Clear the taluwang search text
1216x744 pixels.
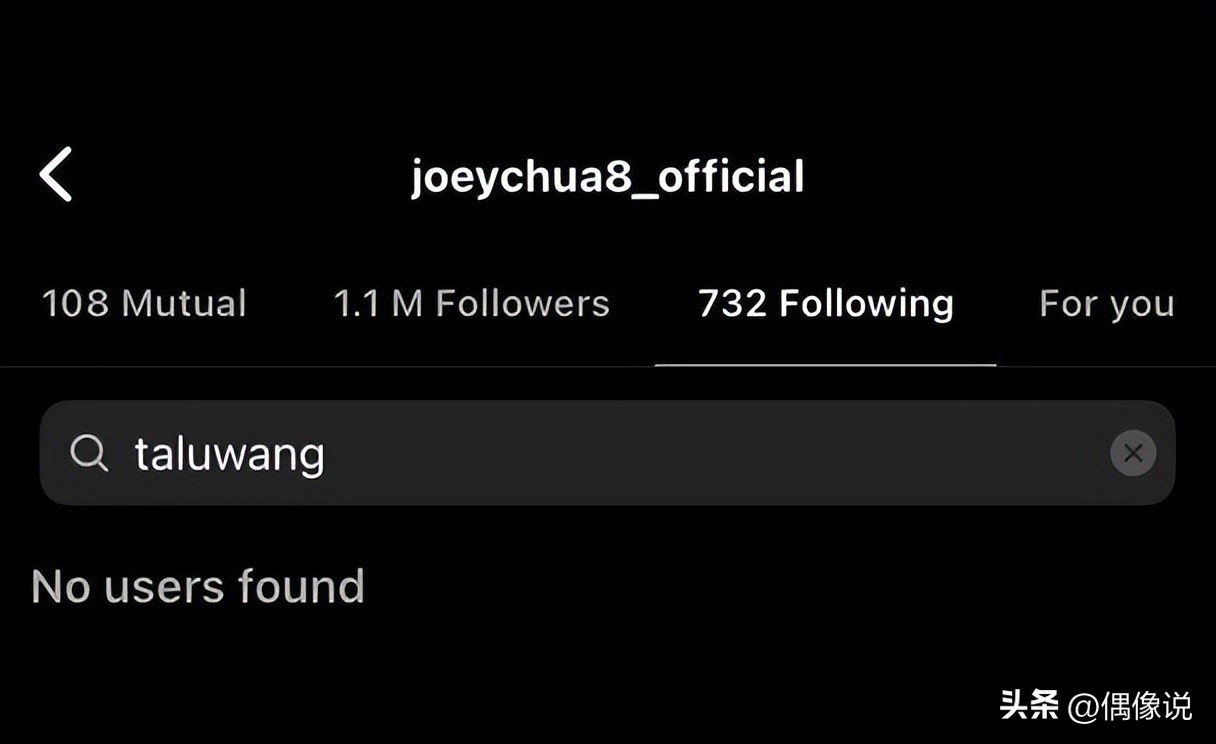tap(1132, 454)
